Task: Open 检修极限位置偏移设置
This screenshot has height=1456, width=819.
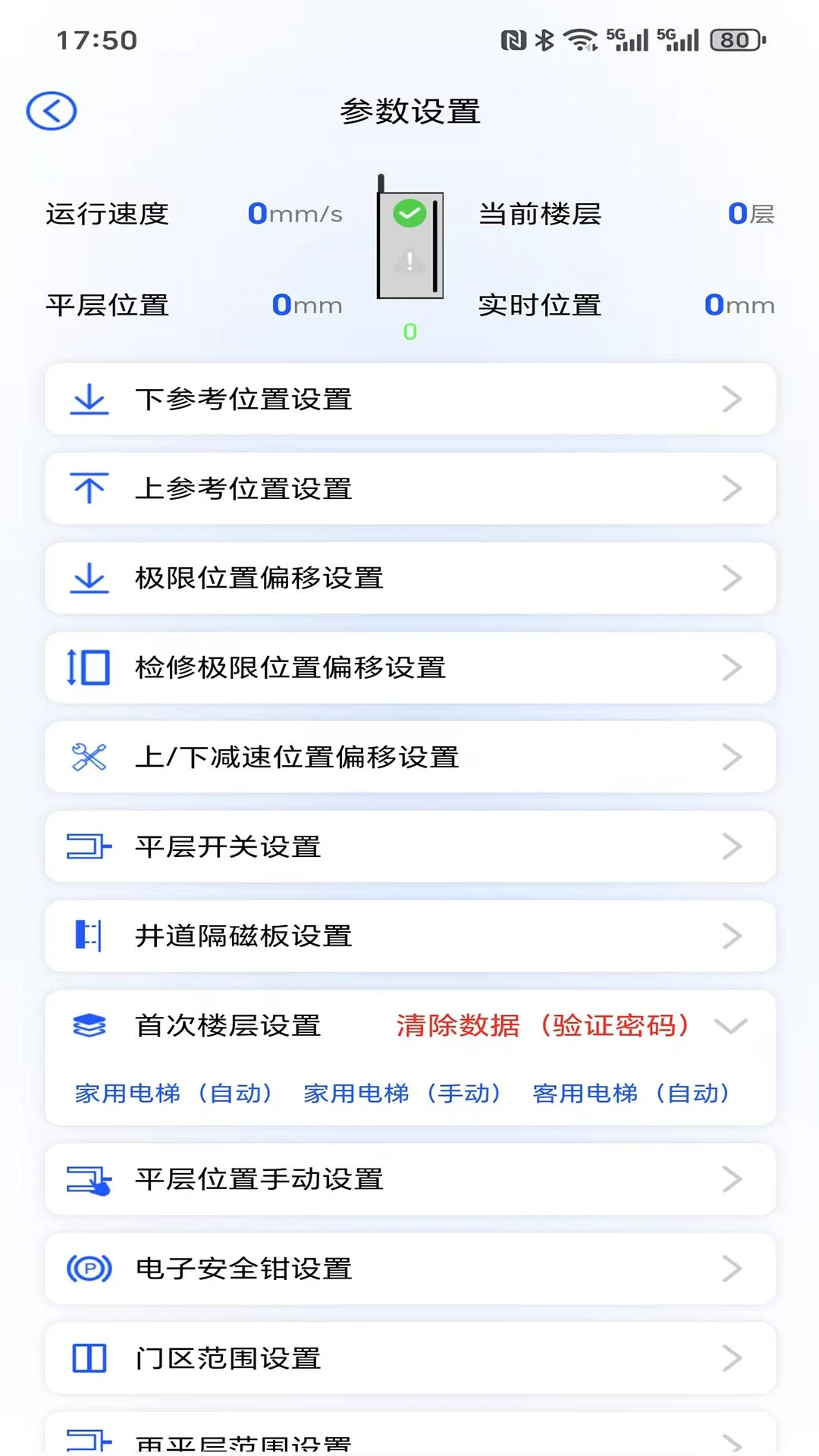Action: click(409, 667)
